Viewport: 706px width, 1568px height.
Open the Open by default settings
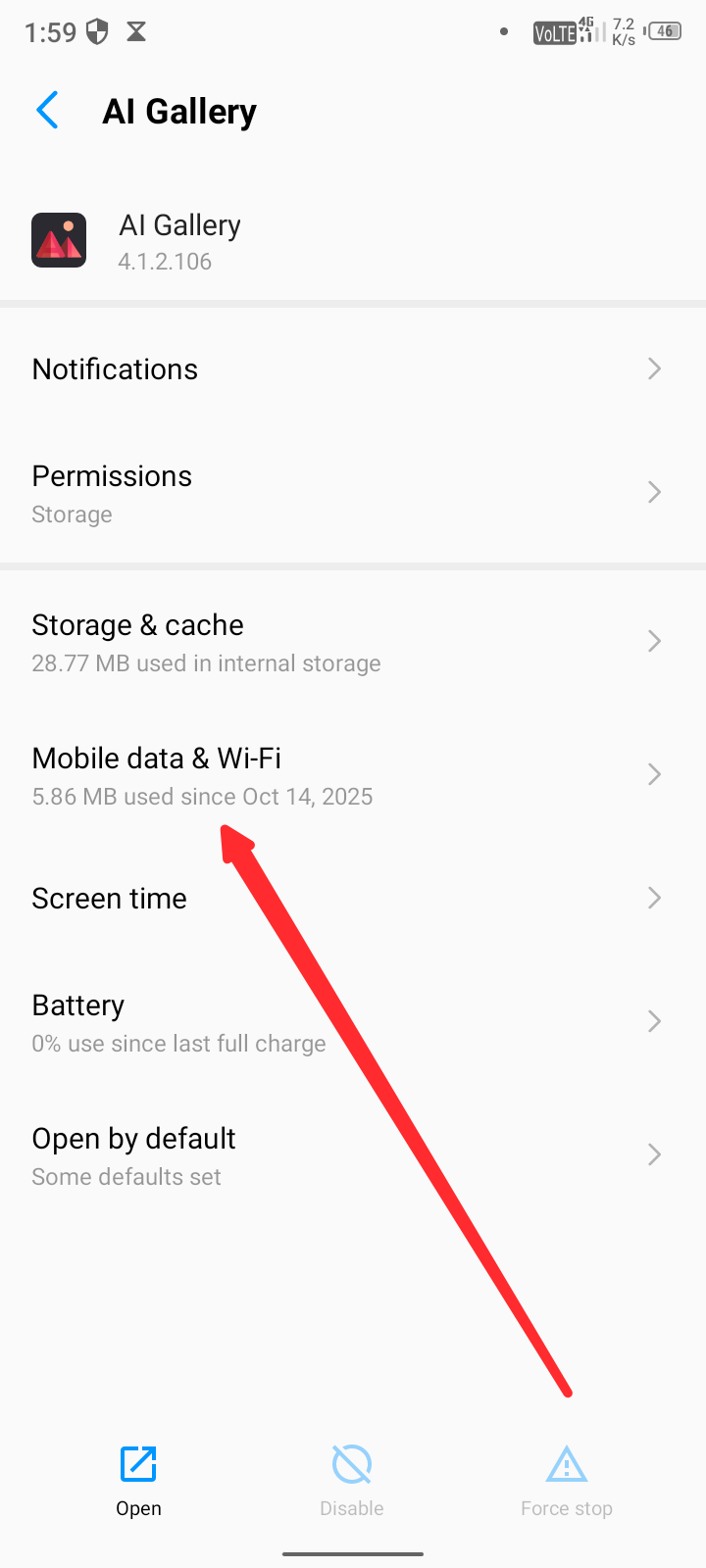click(x=353, y=1155)
